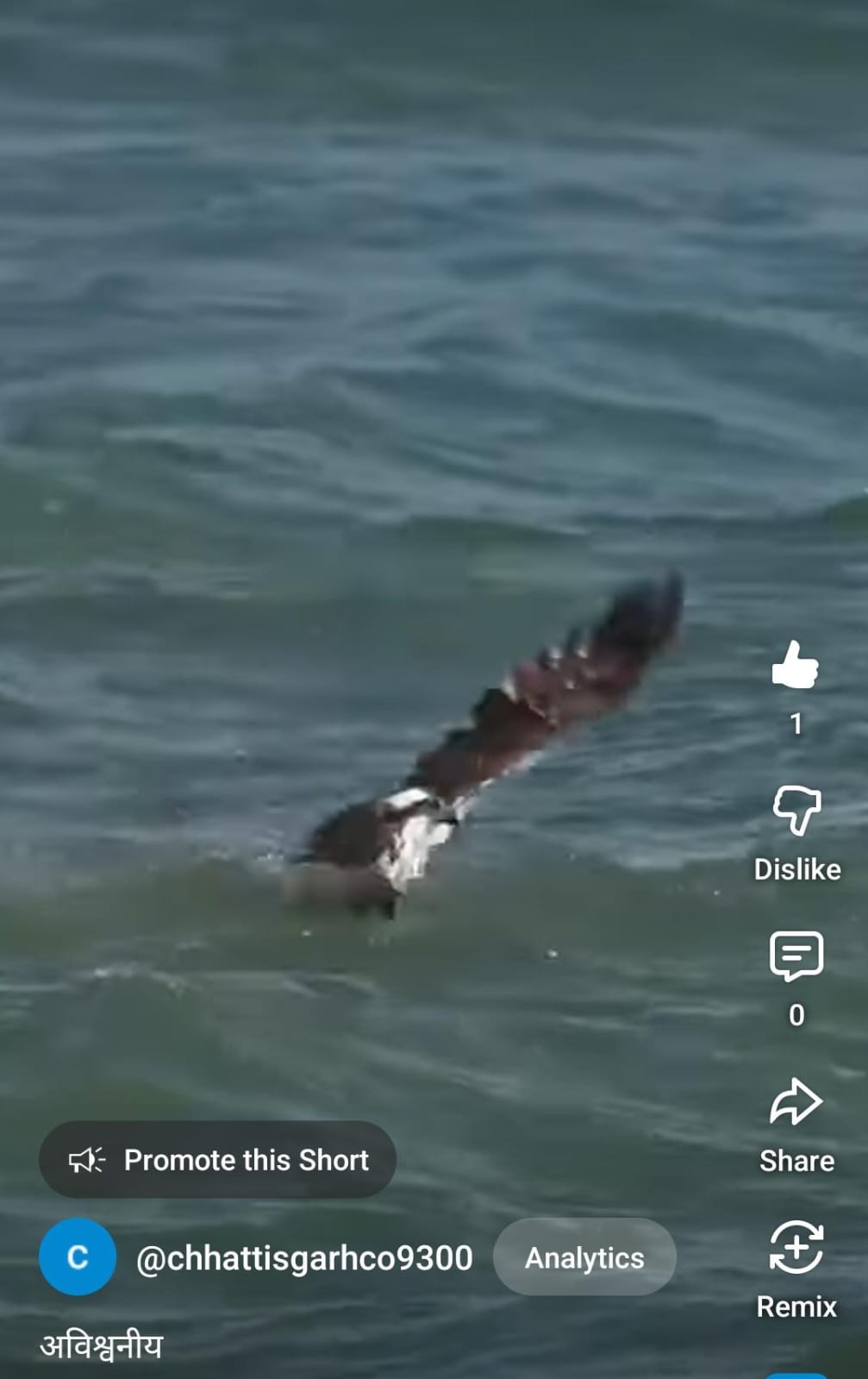This screenshot has width=868, height=1379.
Task: Open the comments on this Short
Action: 796,956
